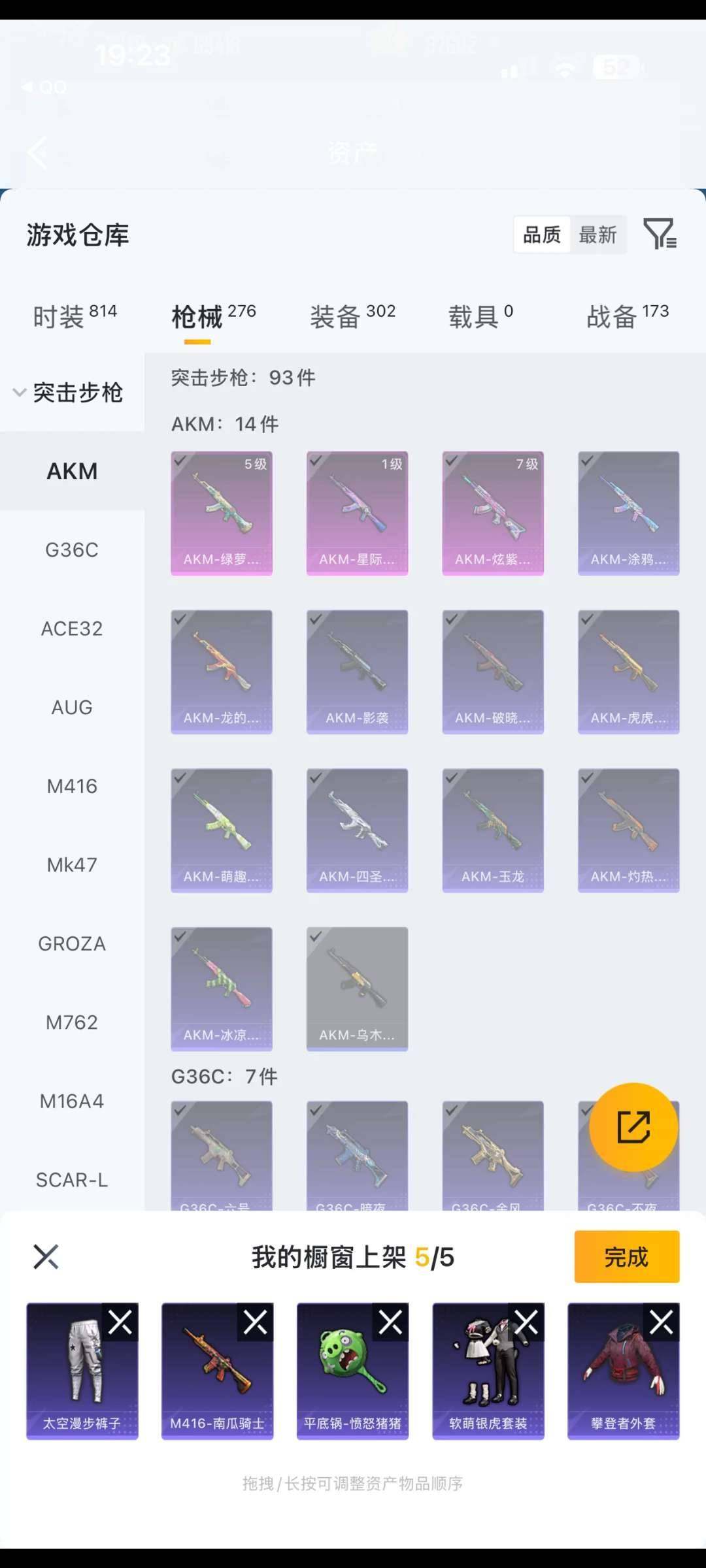This screenshot has width=706, height=1568.
Task: Switch to the 时装 tab
Action: tap(75, 316)
